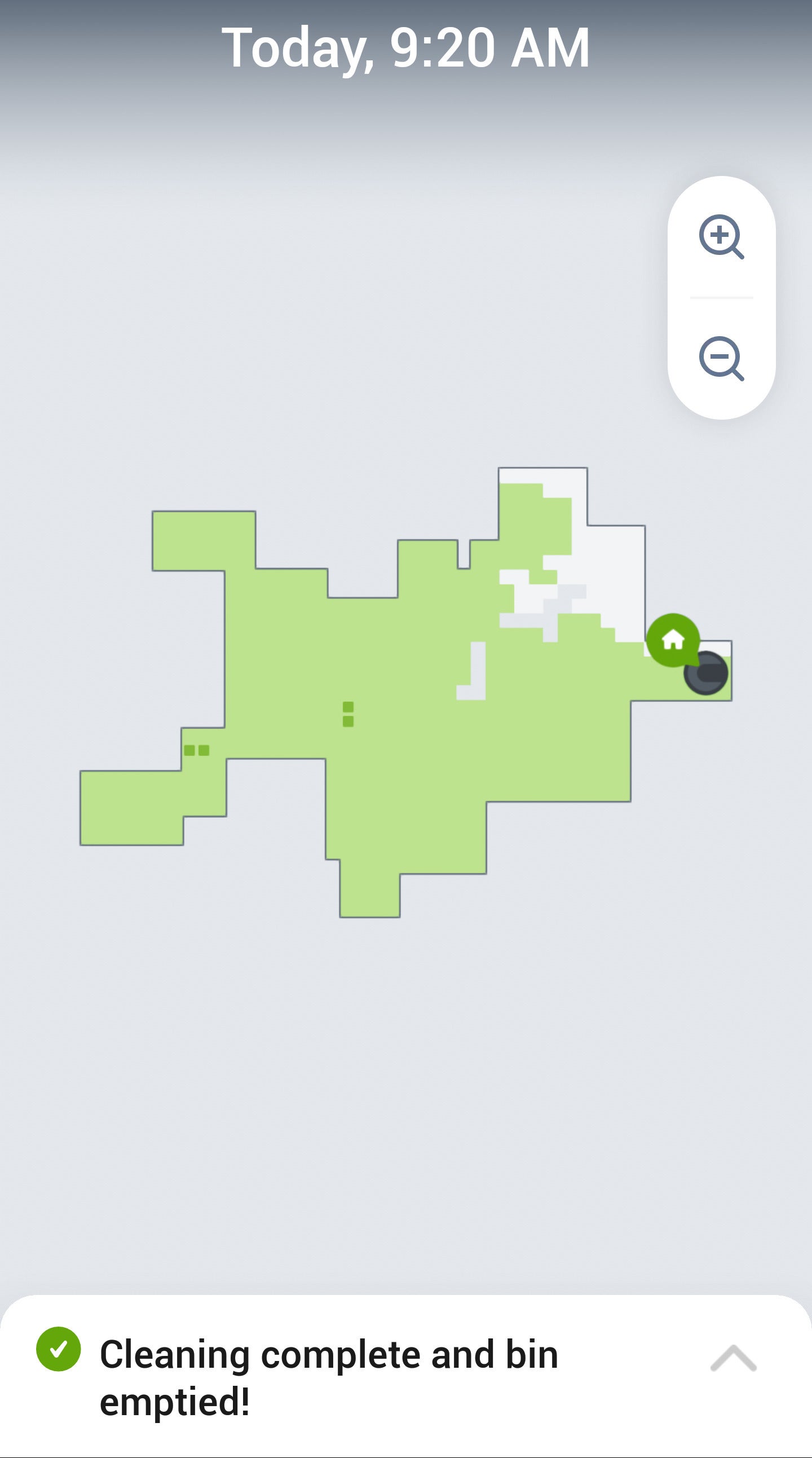Zoom out of the cleaning map
Viewport: 812px width, 1458px height.
[720, 358]
